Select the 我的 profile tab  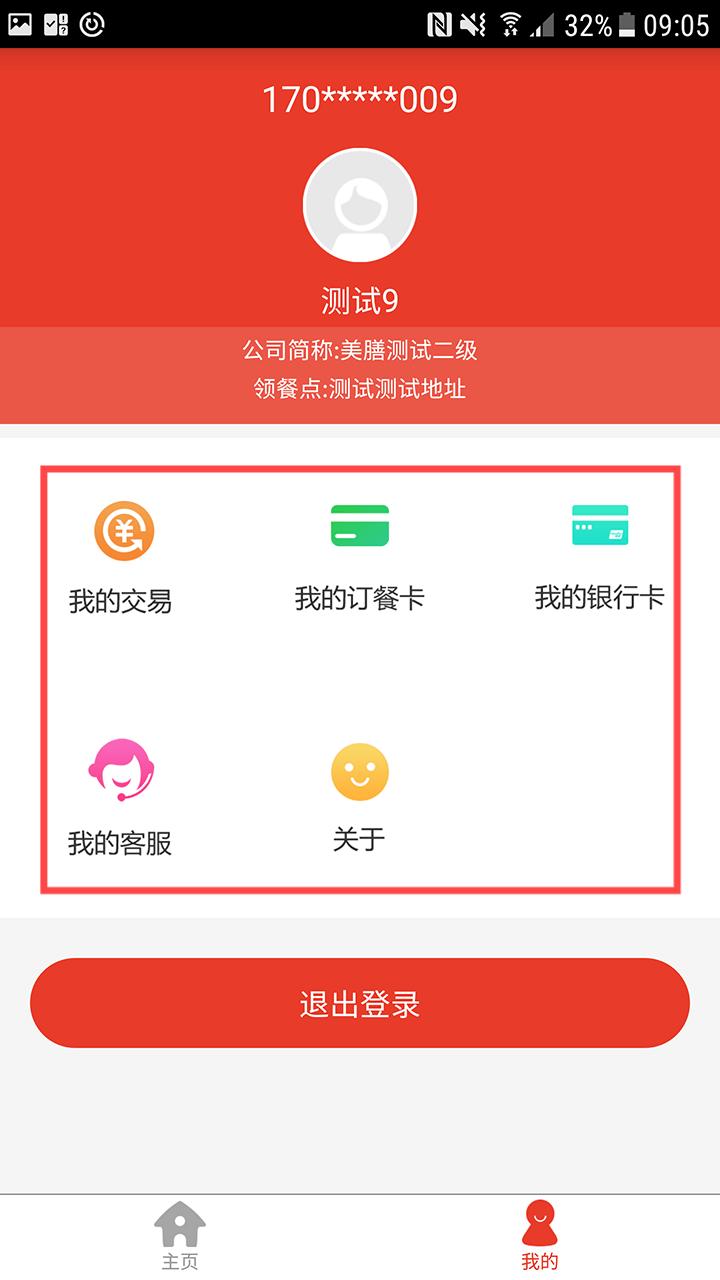point(540,1236)
